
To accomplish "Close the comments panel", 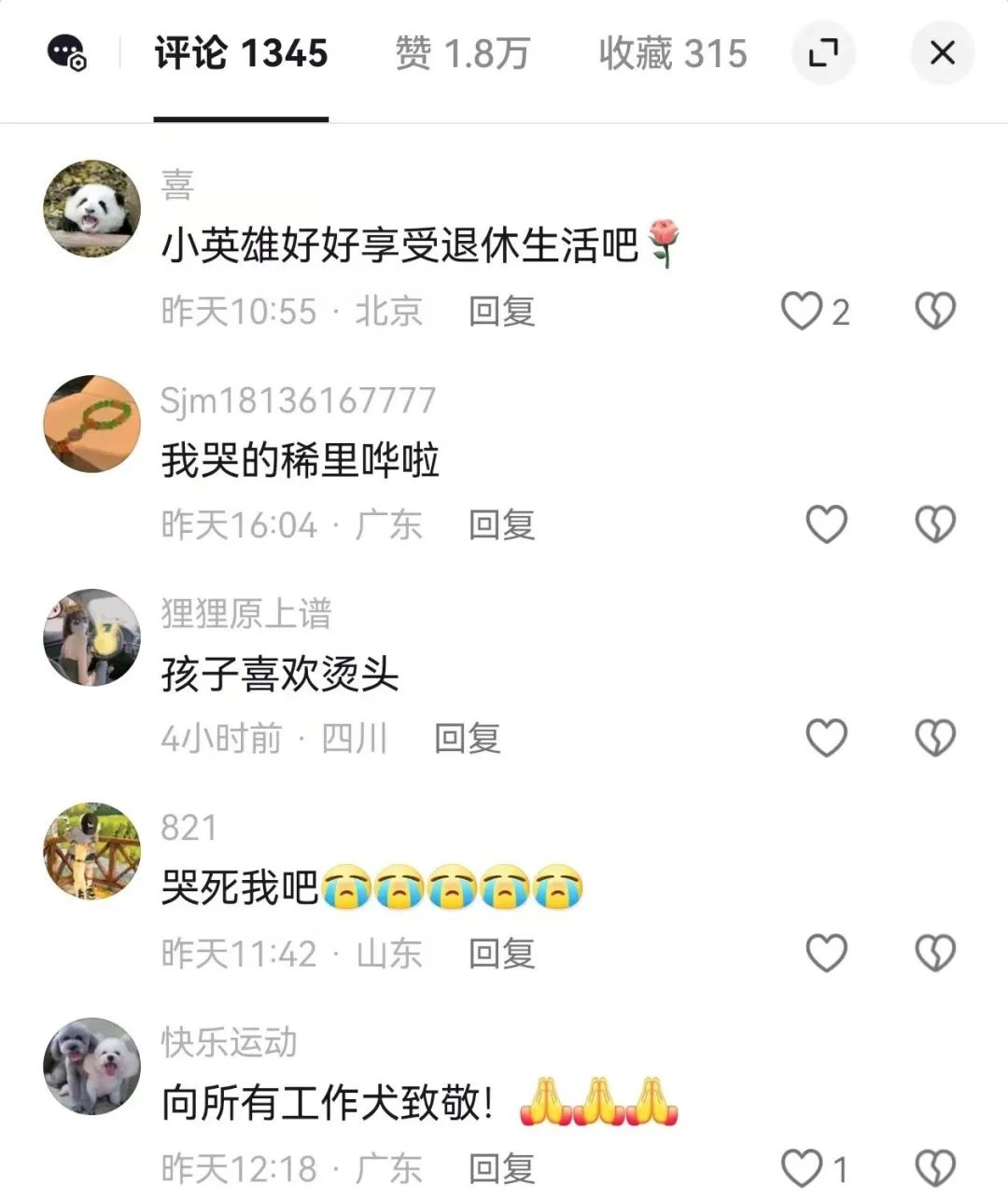I will click(x=942, y=53).
